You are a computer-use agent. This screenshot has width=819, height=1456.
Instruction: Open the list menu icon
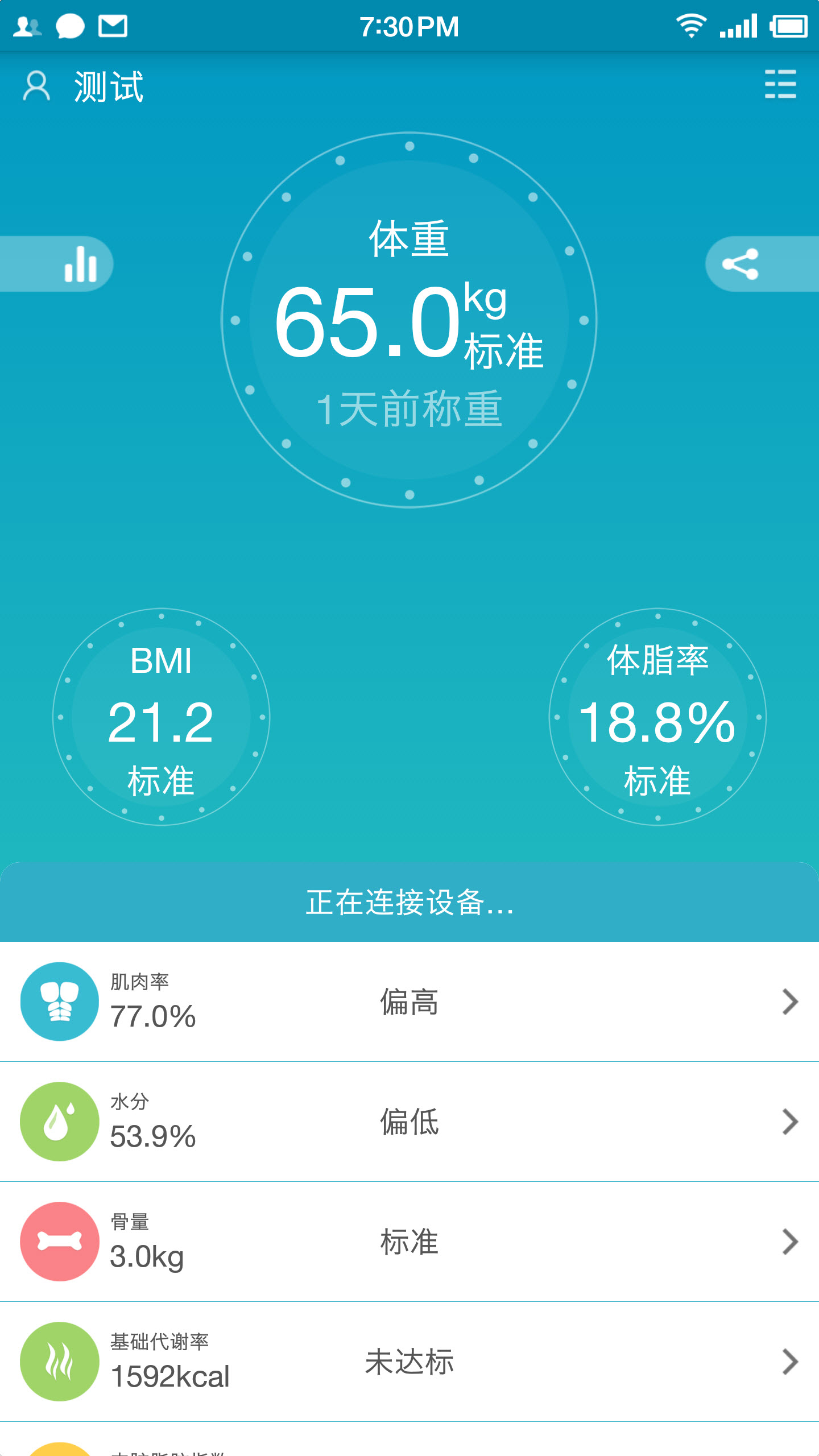pyautogui.click(x=780, y=84)
